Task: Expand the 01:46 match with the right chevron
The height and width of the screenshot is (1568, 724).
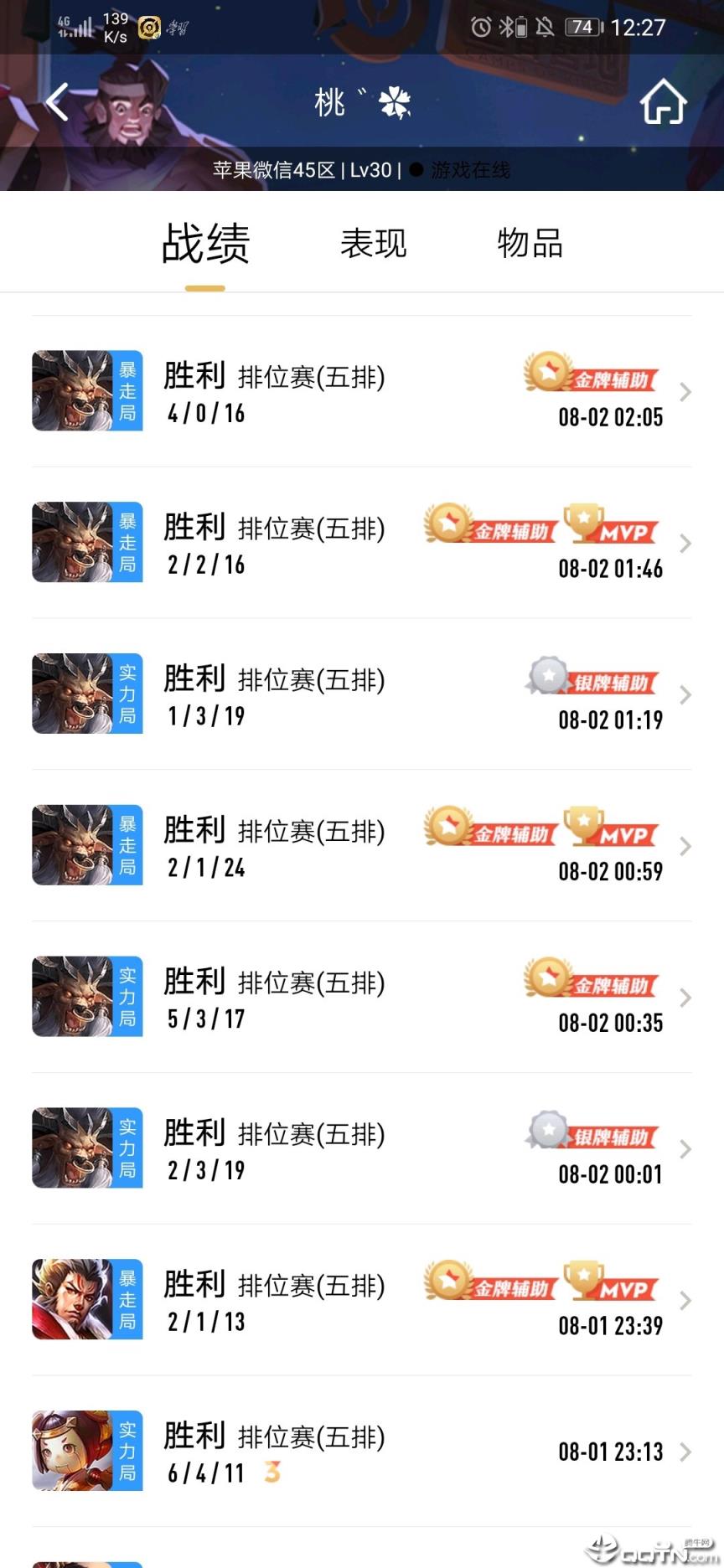Action: [x=686, y=542]
